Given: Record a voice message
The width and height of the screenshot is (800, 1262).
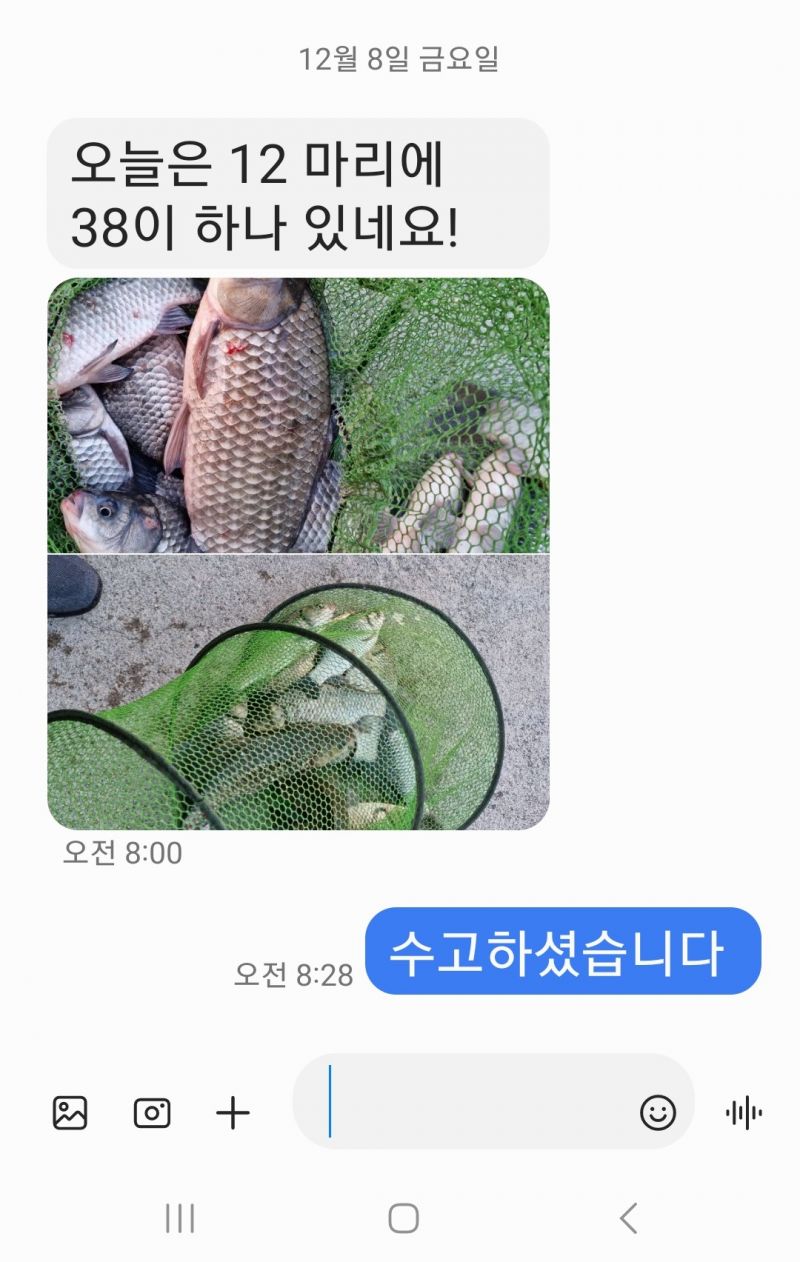Looking at the screenshot, I should click(744, 1112).
